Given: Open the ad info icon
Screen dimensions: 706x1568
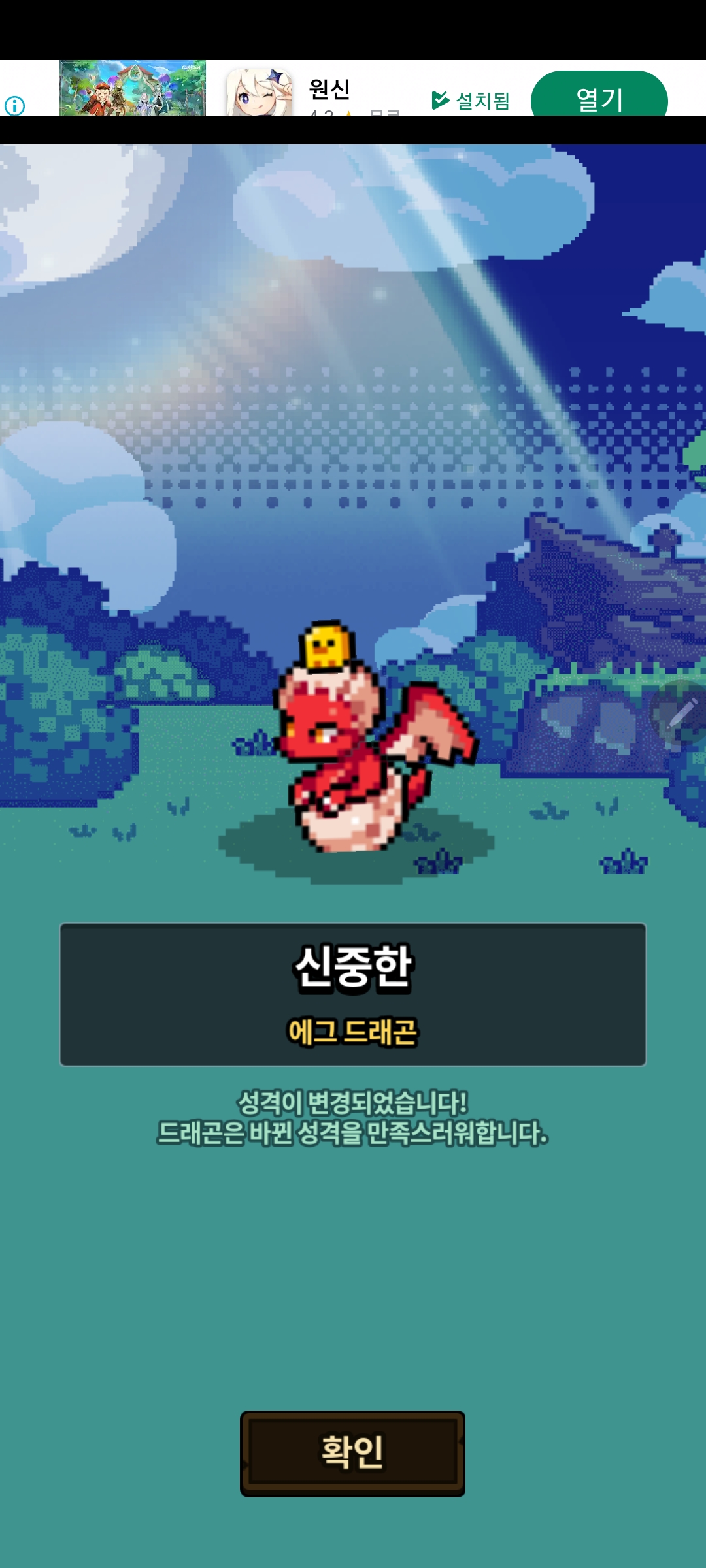Looking at the screenshot, I should (x=15, y=105).
